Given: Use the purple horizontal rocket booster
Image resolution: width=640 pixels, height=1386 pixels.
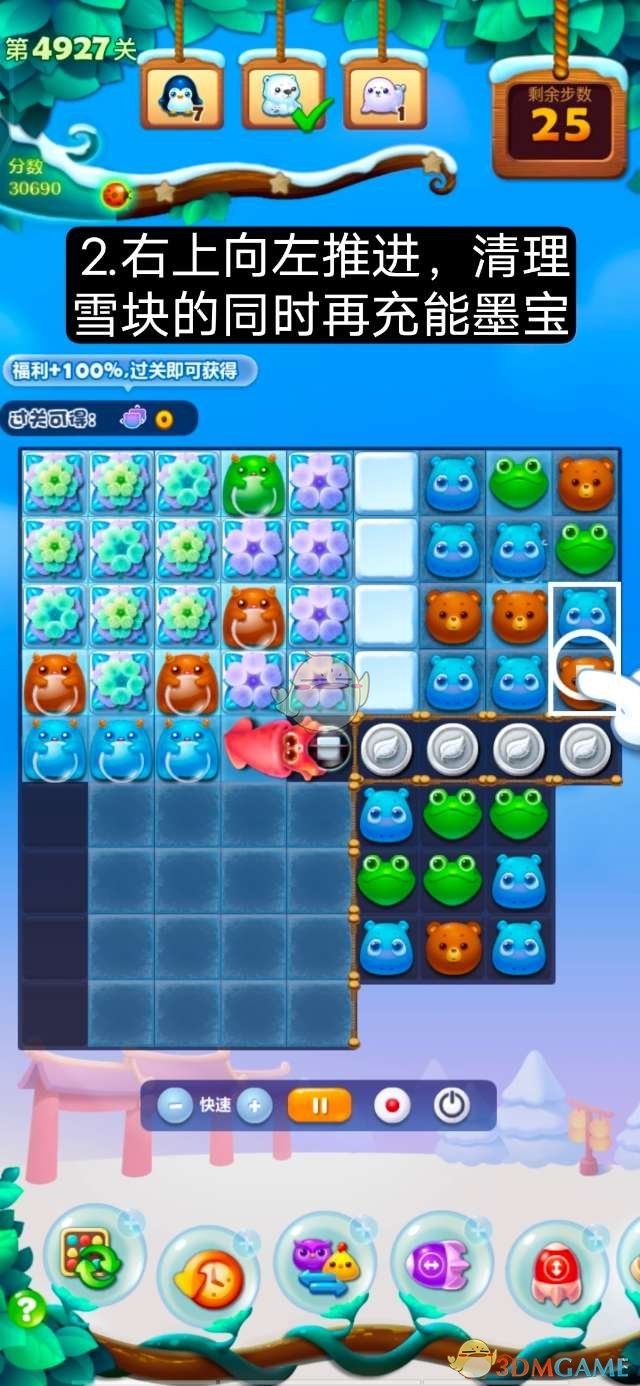Looking at the screenshot, I should [439, 1264].
